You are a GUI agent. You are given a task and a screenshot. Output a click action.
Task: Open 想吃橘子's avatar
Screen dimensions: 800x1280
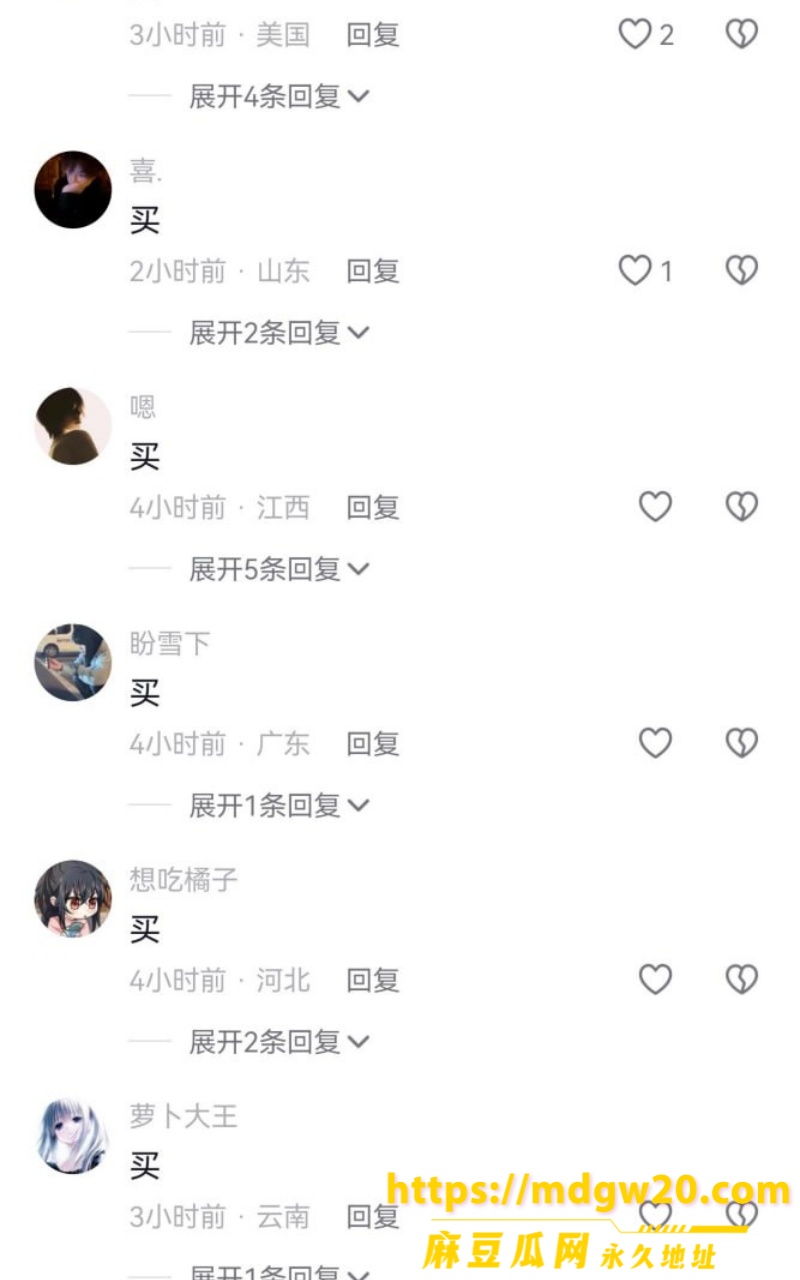coord(73,899)
